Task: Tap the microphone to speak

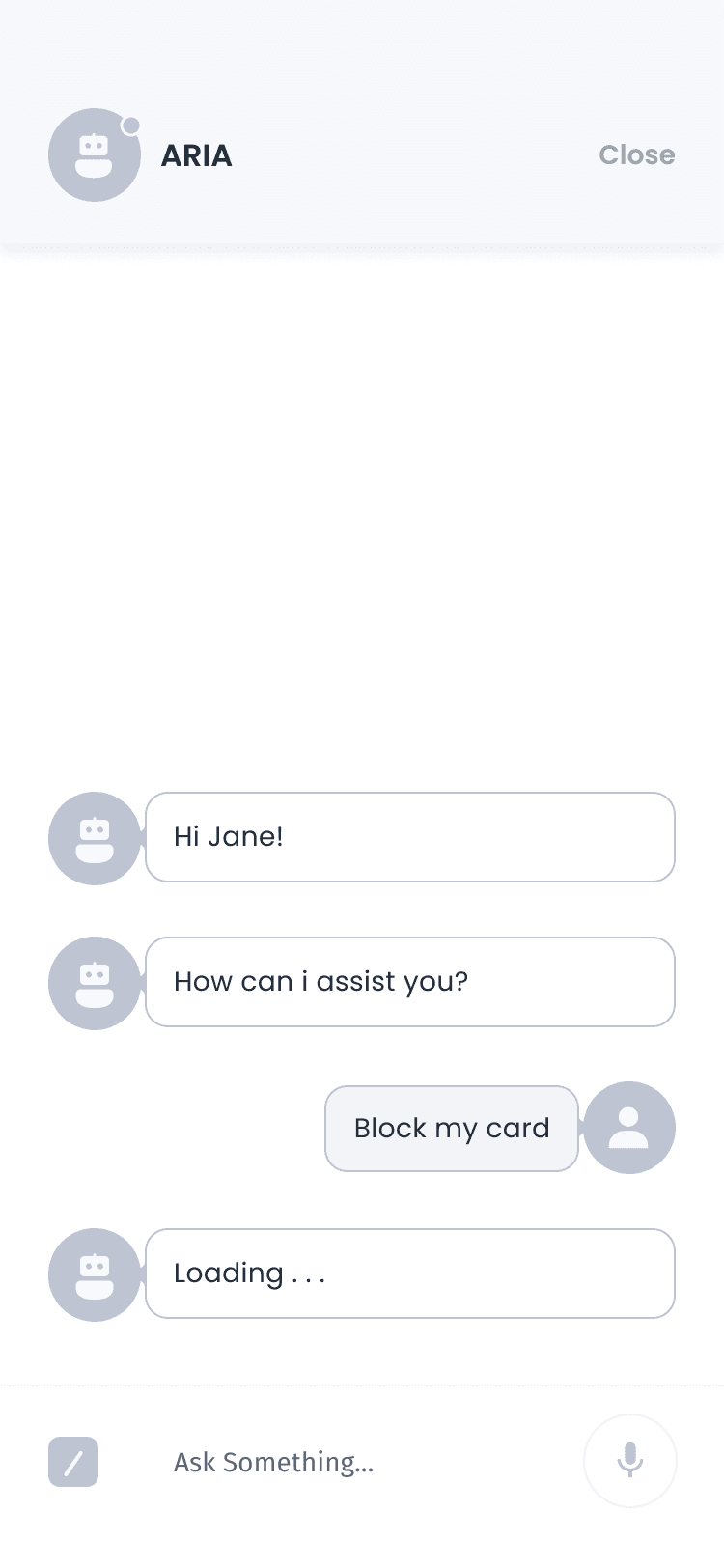Action: pyautogui.click(x=630, y=1461)
